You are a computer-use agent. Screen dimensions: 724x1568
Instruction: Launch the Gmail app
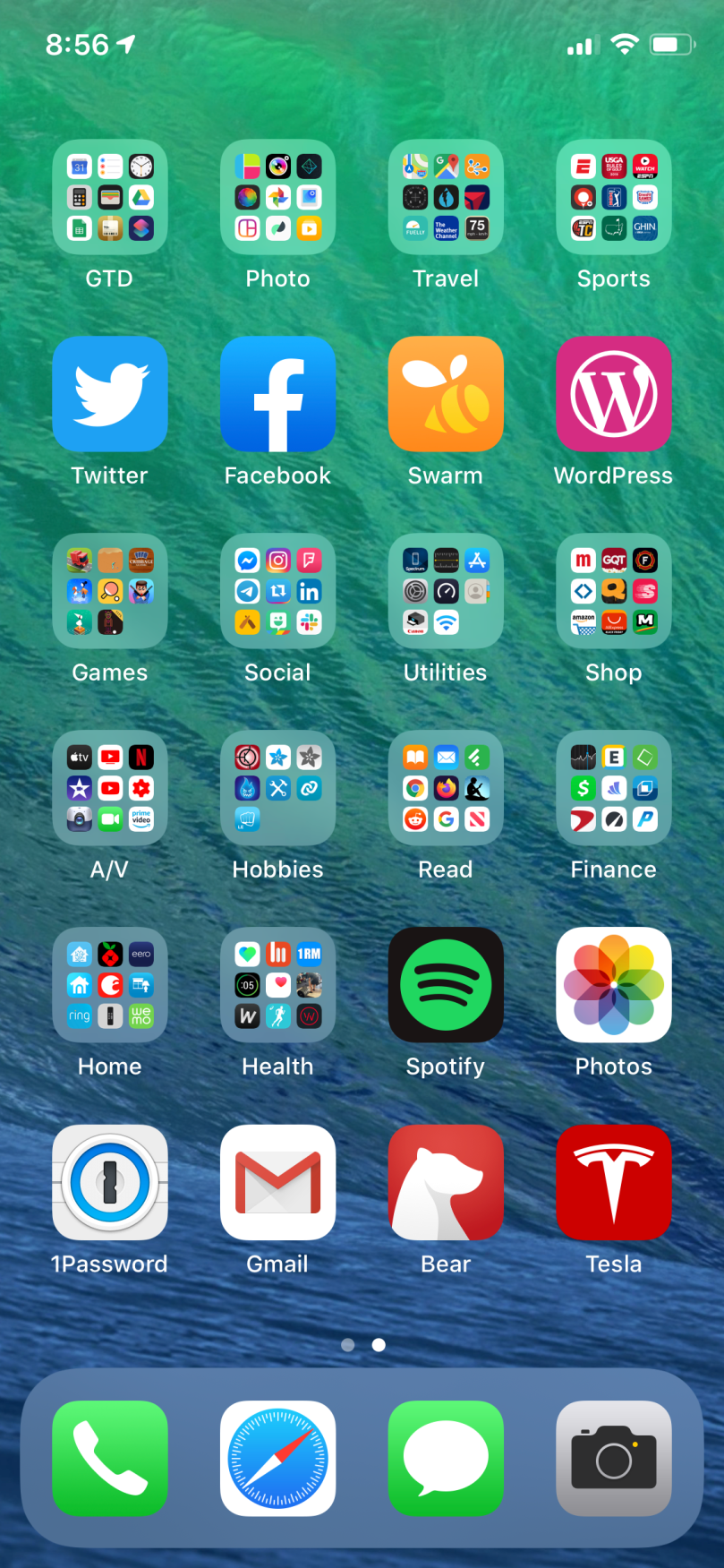(277, 1182)
